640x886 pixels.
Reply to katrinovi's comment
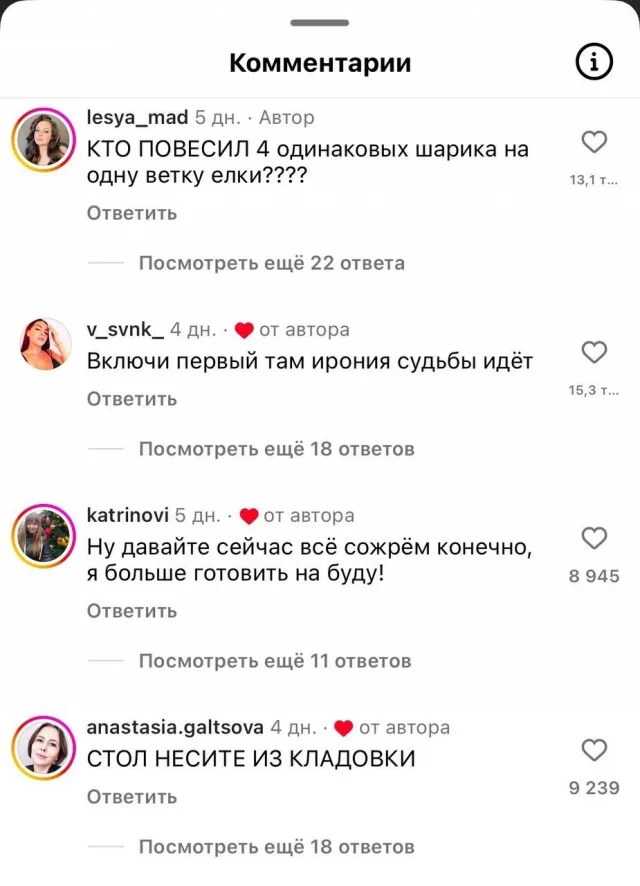[x=132, y=611]
